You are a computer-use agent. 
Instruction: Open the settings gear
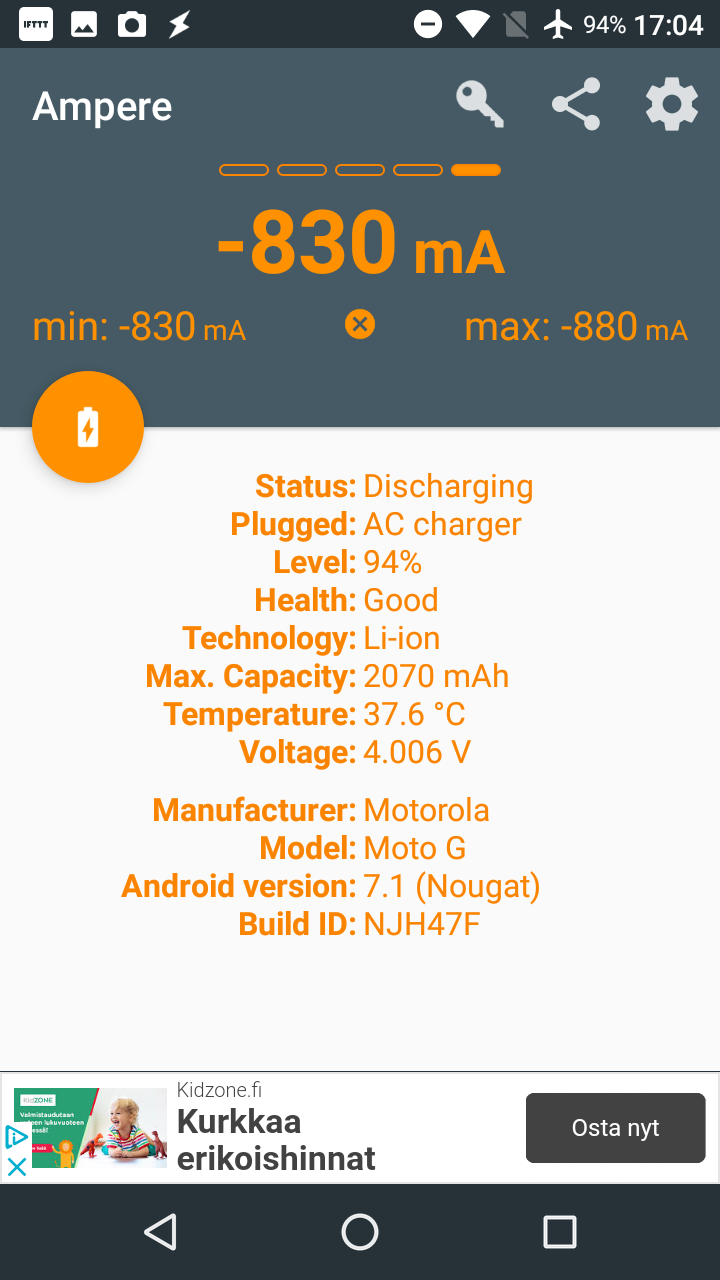click(671, 104)
